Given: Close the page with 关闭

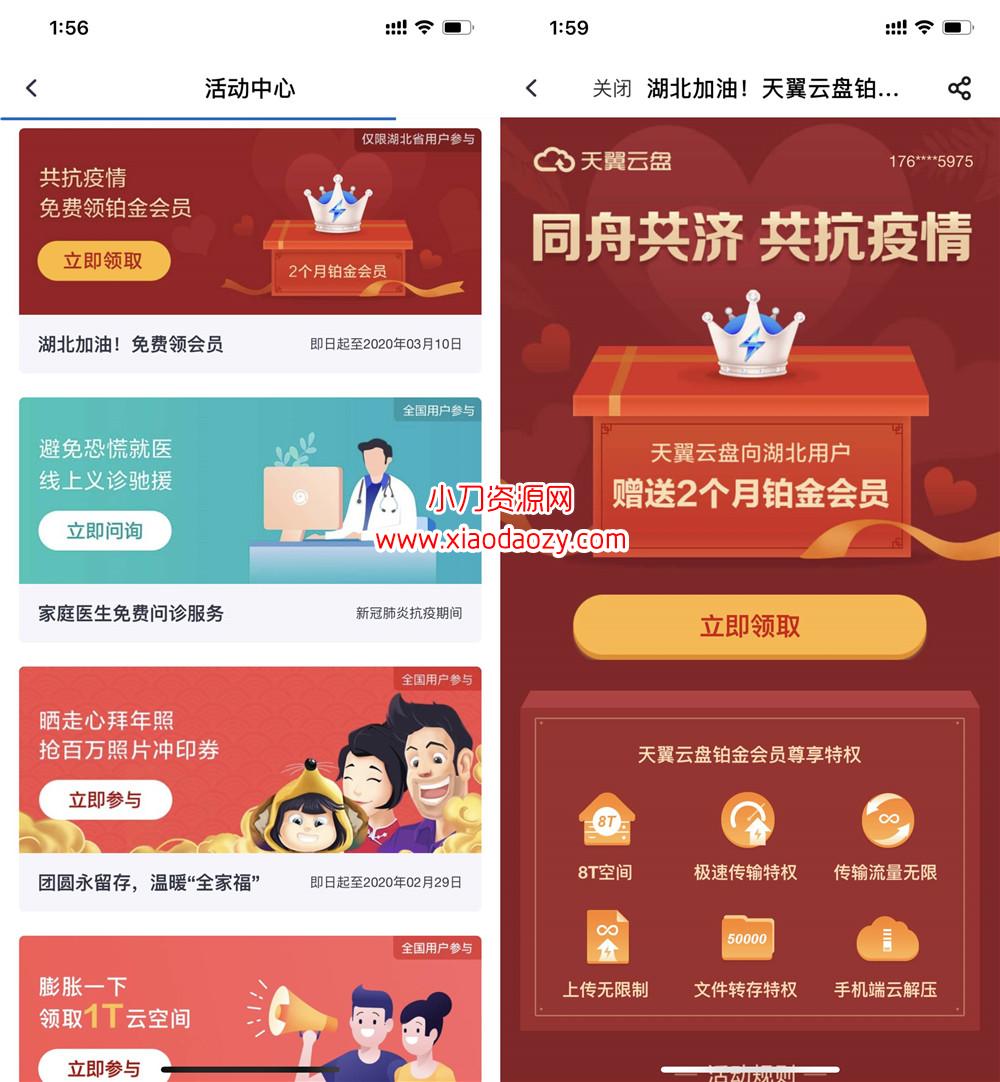Looking at the screenshot, I should click(x=611, y=88).
